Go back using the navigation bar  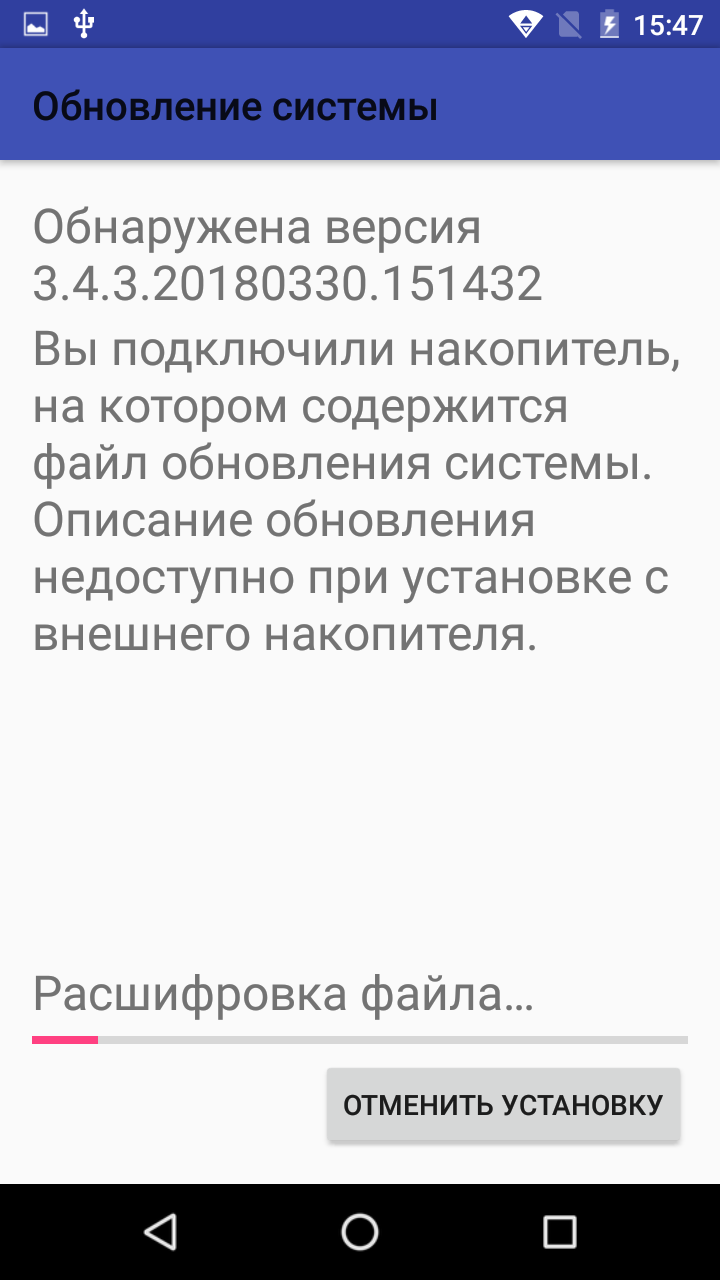(x=160, y=1231)
